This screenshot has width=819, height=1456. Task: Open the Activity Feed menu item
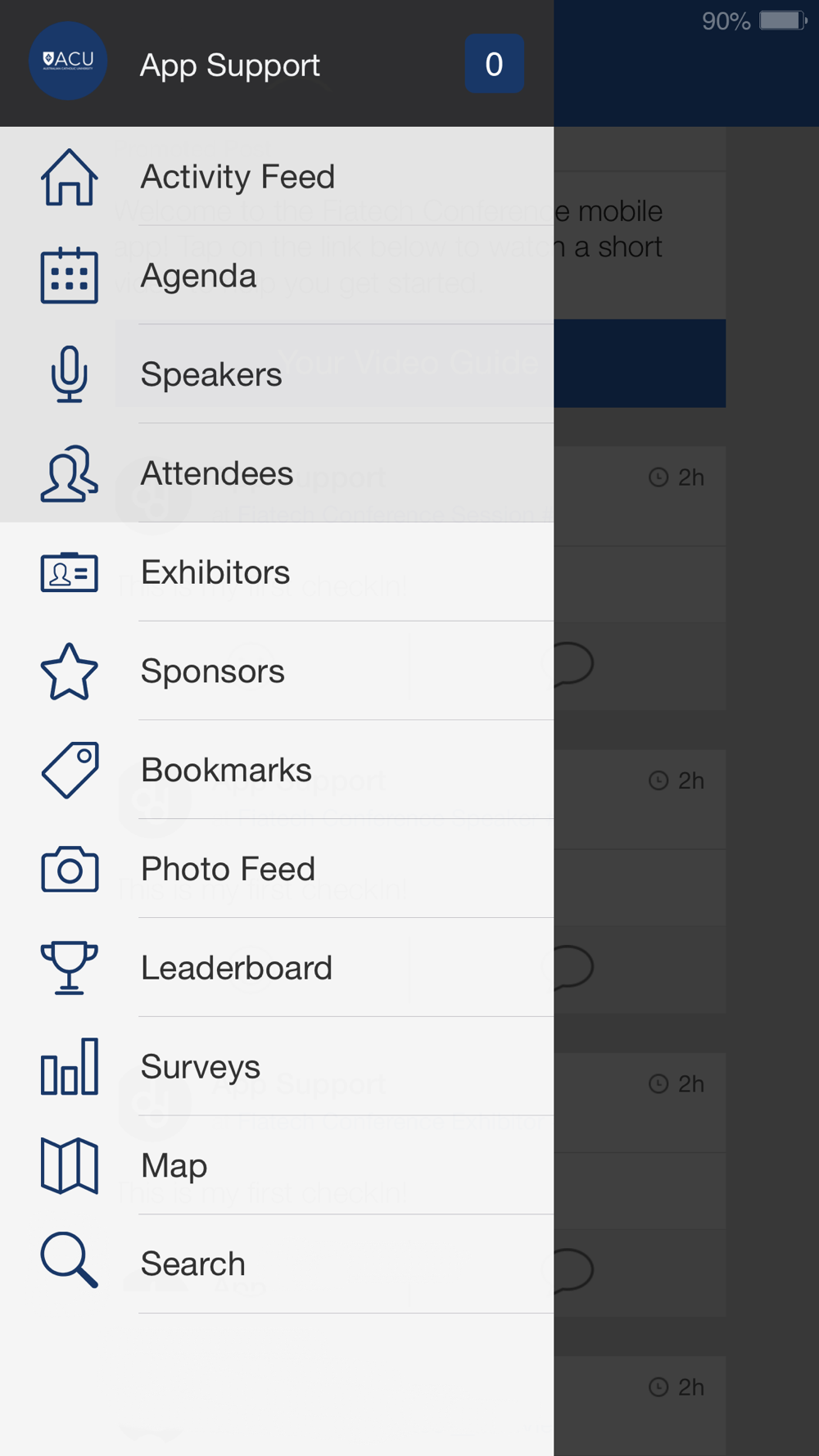coord(277,176)
